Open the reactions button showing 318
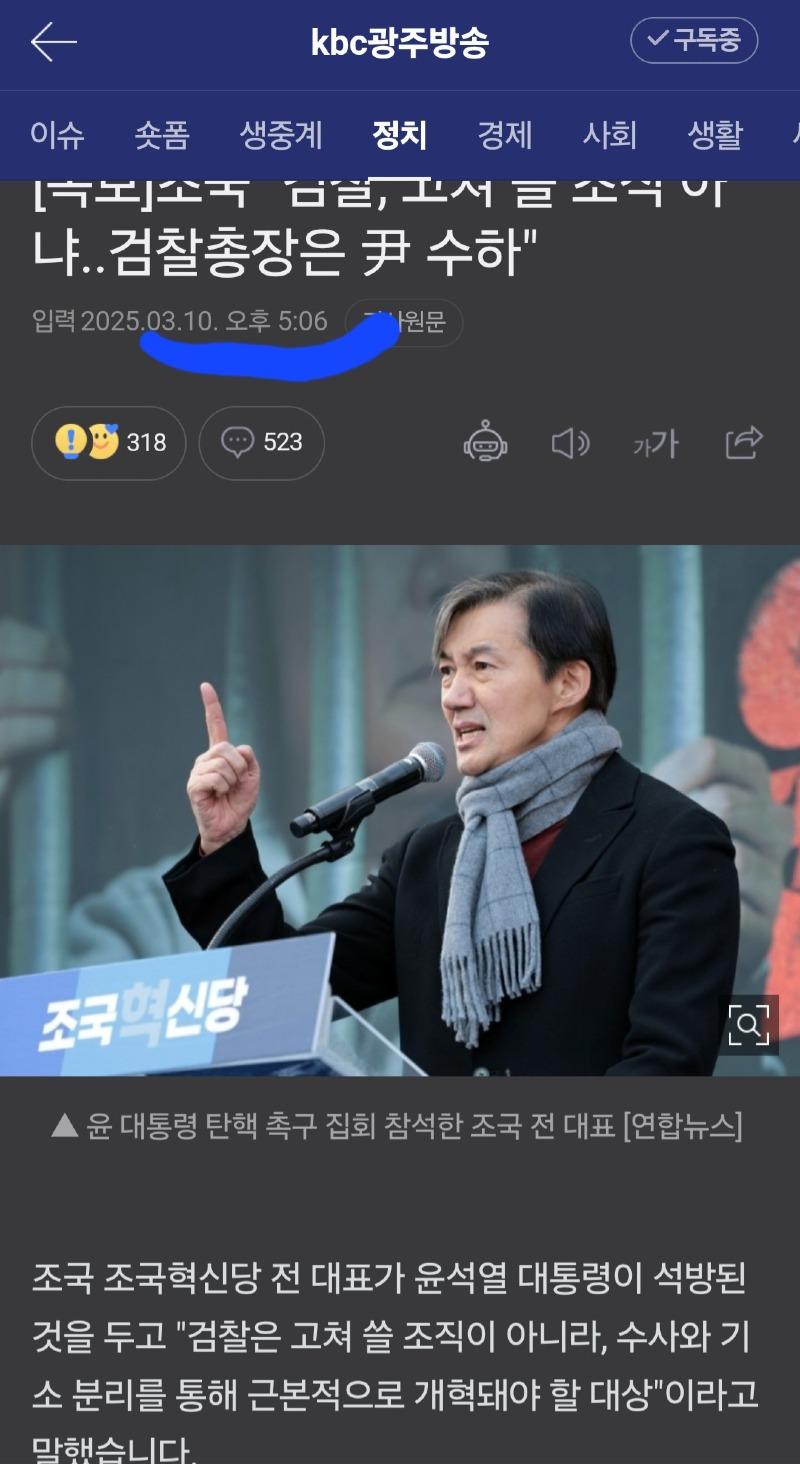800x1464 pixels. click(109, 442)
